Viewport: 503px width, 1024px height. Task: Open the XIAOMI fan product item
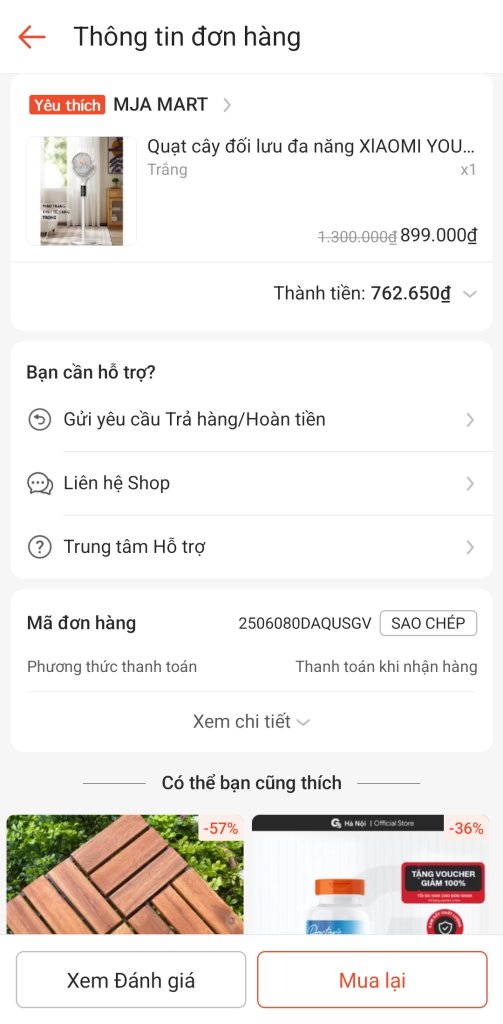tap(252, 191)
